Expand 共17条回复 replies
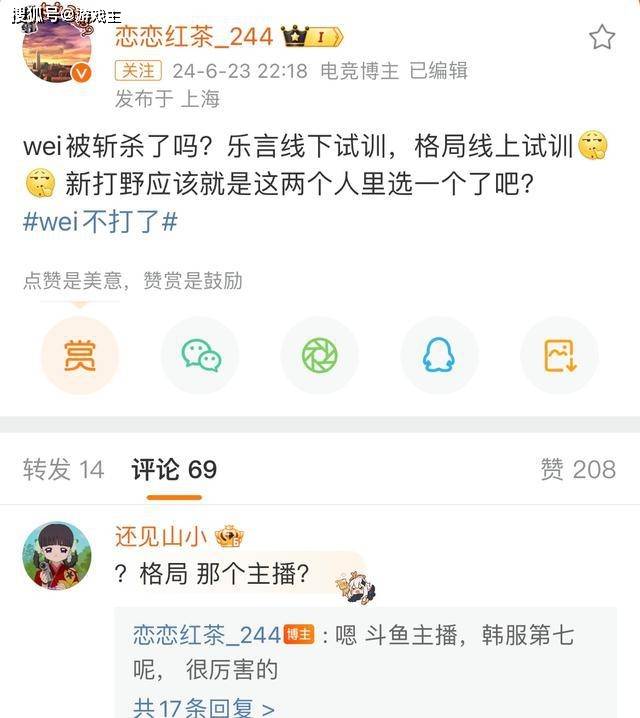Viewport: 640px width, 718px height. (204, 707)
